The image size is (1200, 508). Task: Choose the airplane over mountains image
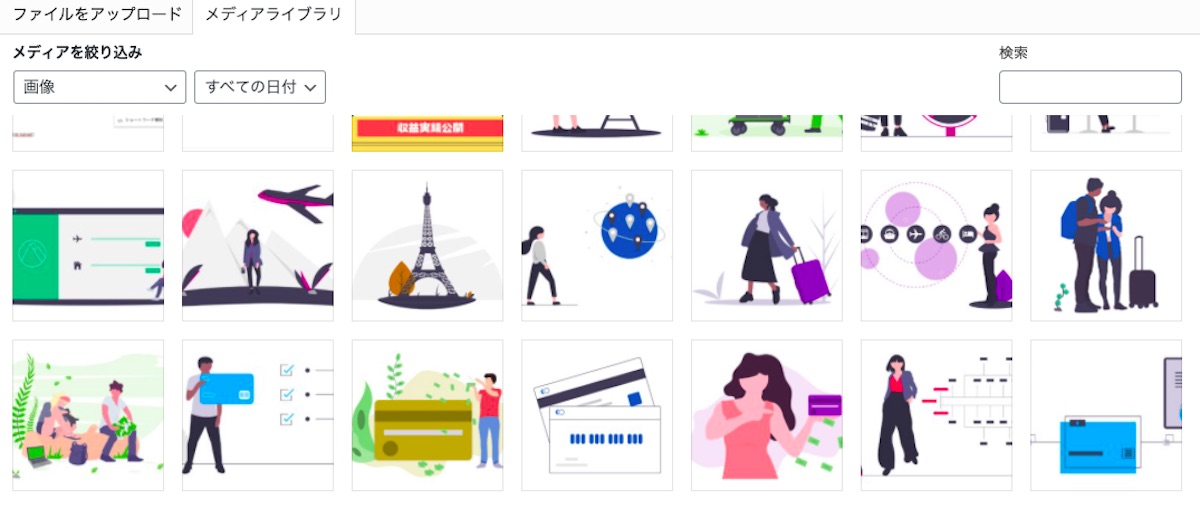pos(258,245)
